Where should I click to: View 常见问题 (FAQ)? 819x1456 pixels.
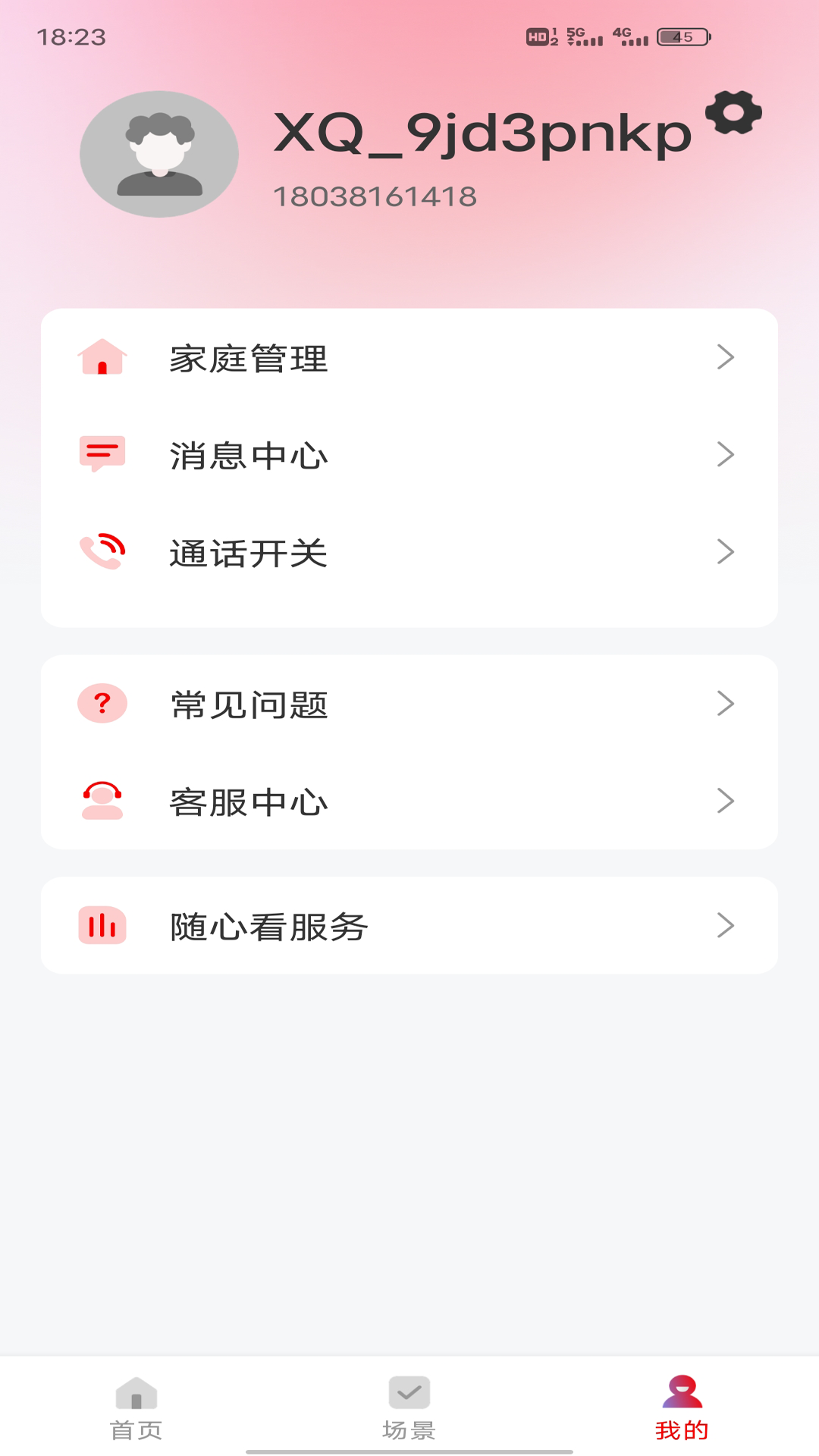point(409,704)
